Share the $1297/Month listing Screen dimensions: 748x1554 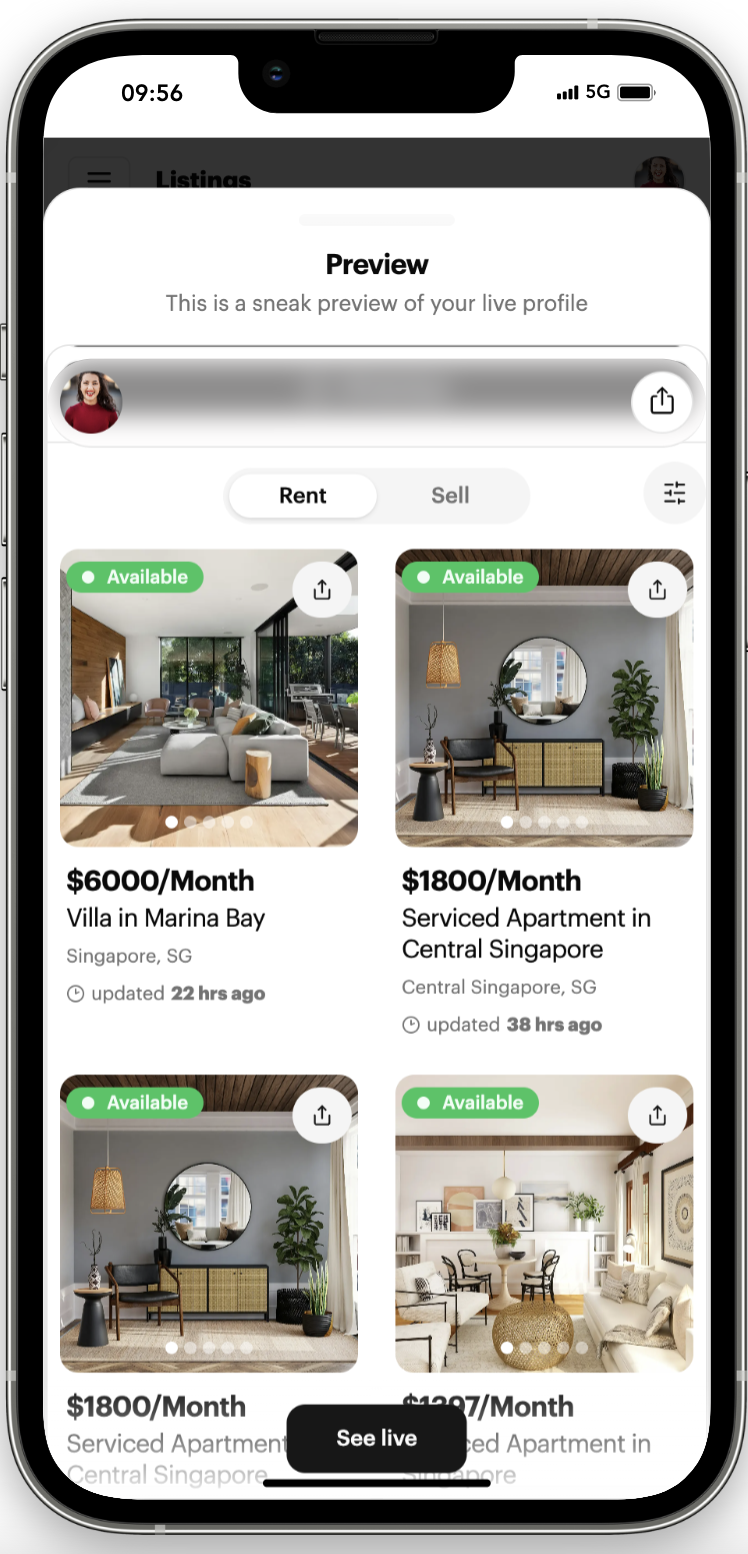tap(656, 1115)
